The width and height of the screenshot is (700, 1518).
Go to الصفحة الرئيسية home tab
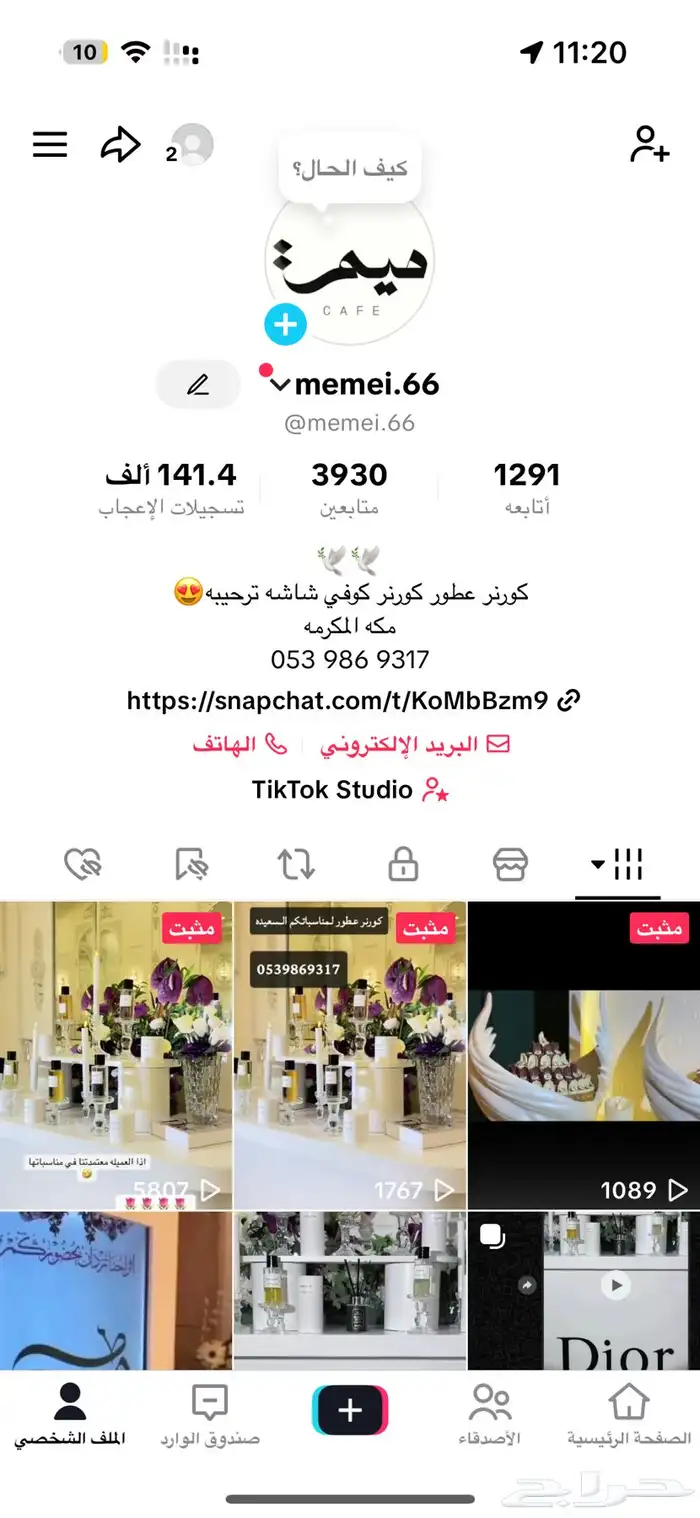[x=629, y=1415]
